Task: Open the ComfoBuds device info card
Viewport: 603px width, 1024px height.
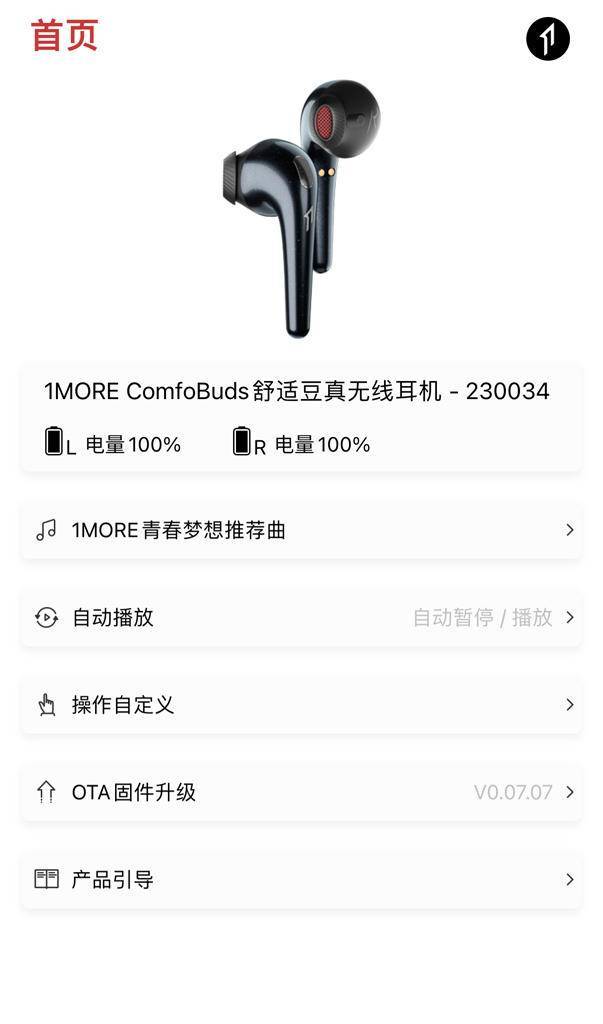Action: tap(300, 417)
